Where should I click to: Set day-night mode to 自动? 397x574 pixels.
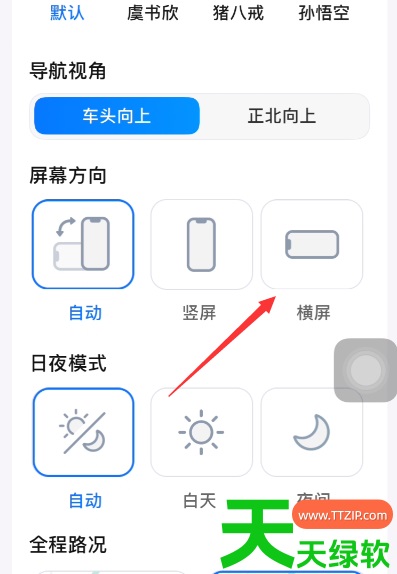(x=83, y=432)
